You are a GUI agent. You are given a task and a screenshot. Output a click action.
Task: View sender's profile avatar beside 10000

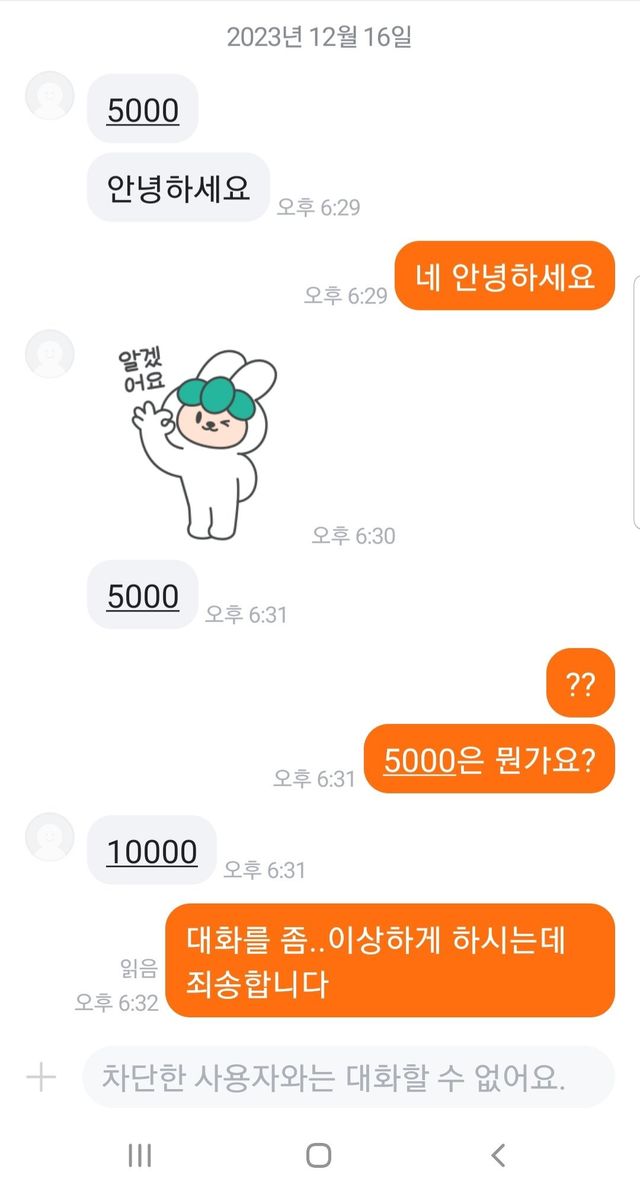pyautogui.click(x=49, y=837)
